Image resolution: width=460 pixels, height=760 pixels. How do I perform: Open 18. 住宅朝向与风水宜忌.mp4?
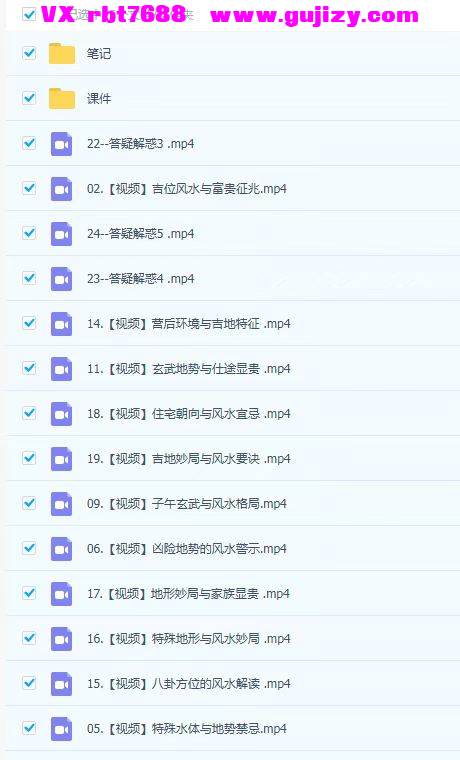point(189,414)
